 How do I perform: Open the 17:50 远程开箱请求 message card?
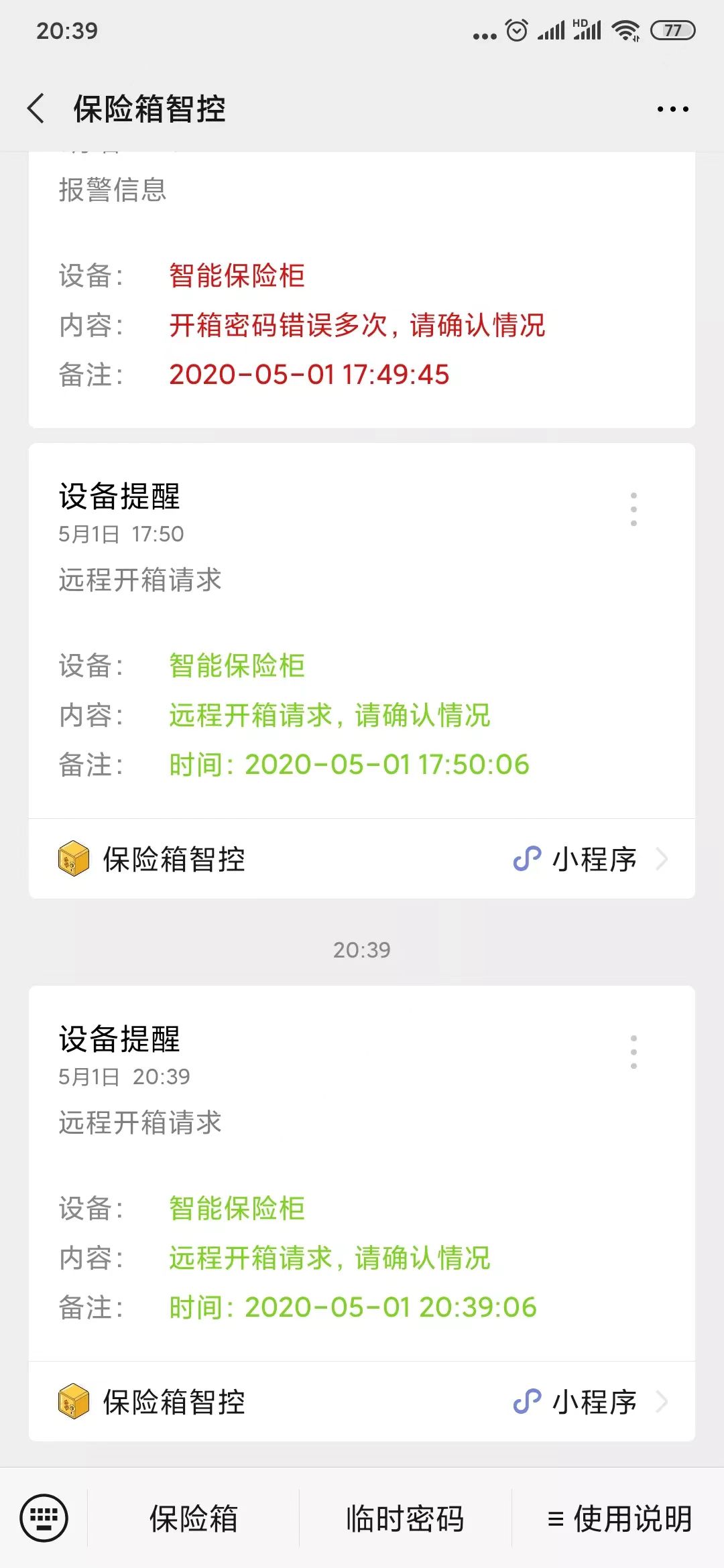pos(362,631)
